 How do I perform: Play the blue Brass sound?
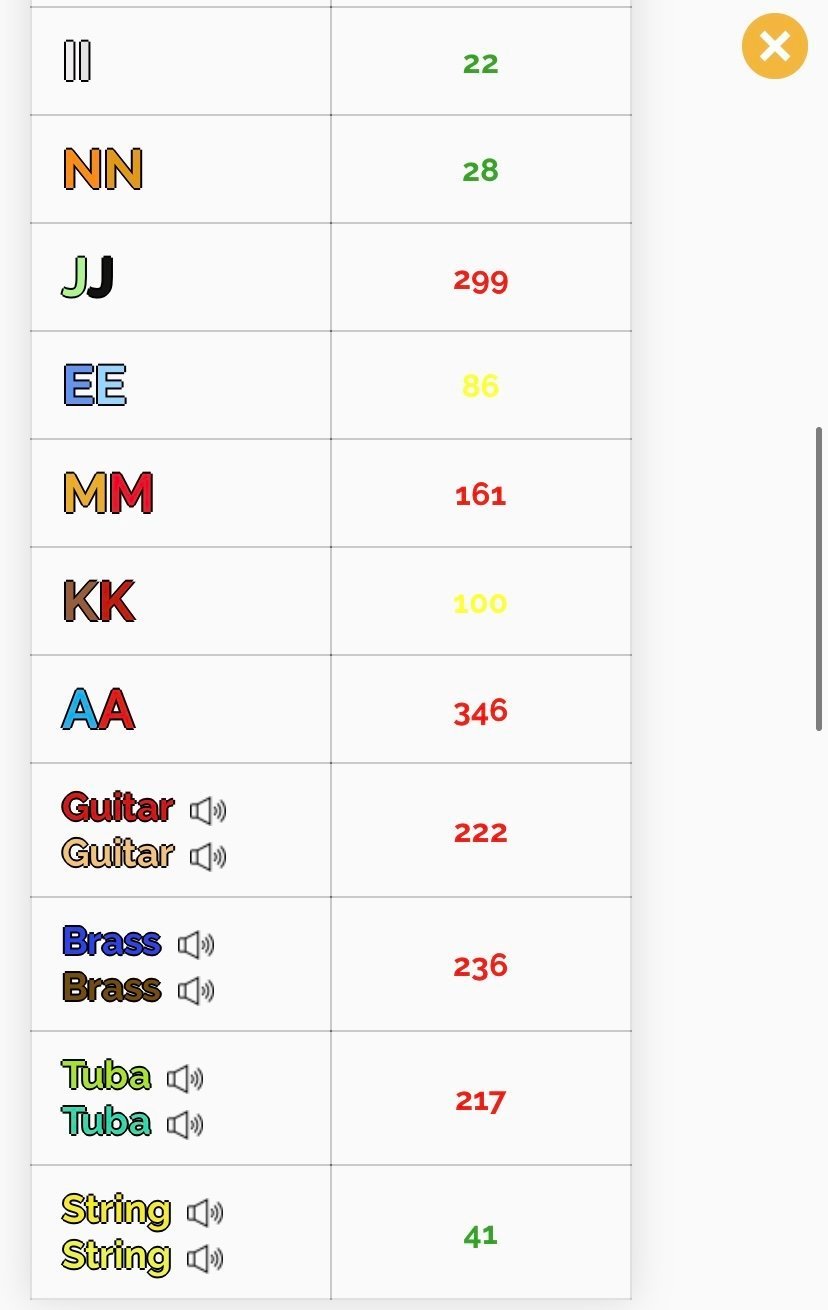coord(196,944)
